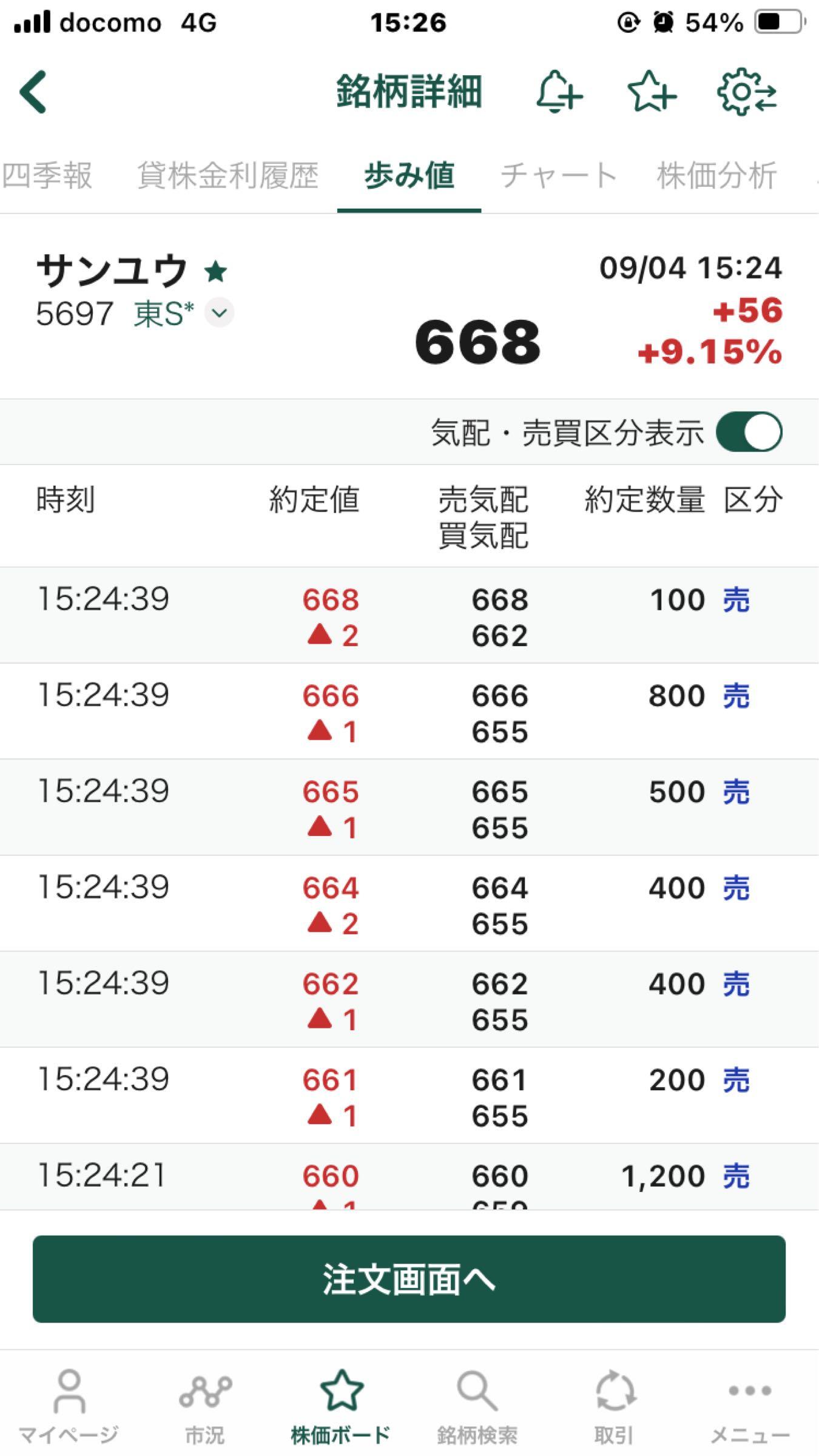Switch to the 貸株金利履歴 tab
This screenshot has width=819, height=1456.
tap(227, 175)
